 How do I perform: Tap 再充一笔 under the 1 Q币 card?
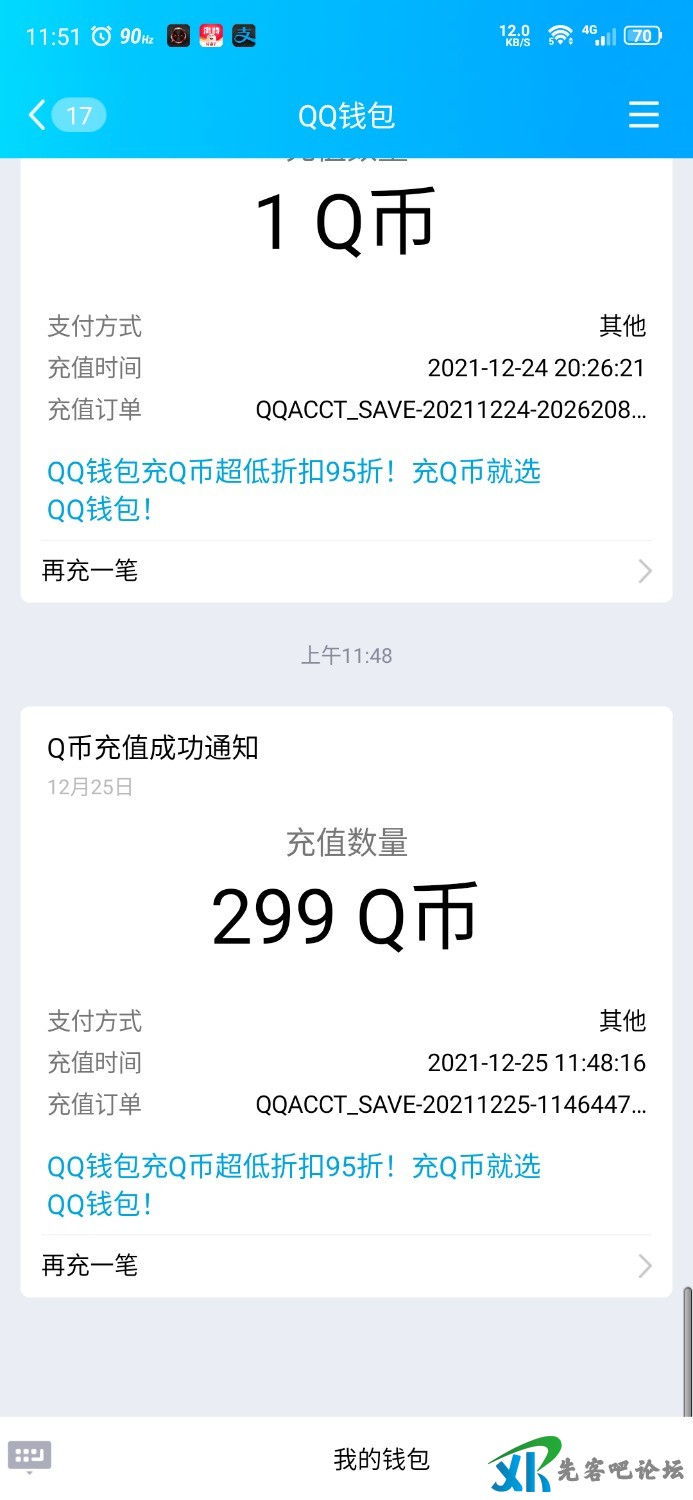[x=345, y=571]
